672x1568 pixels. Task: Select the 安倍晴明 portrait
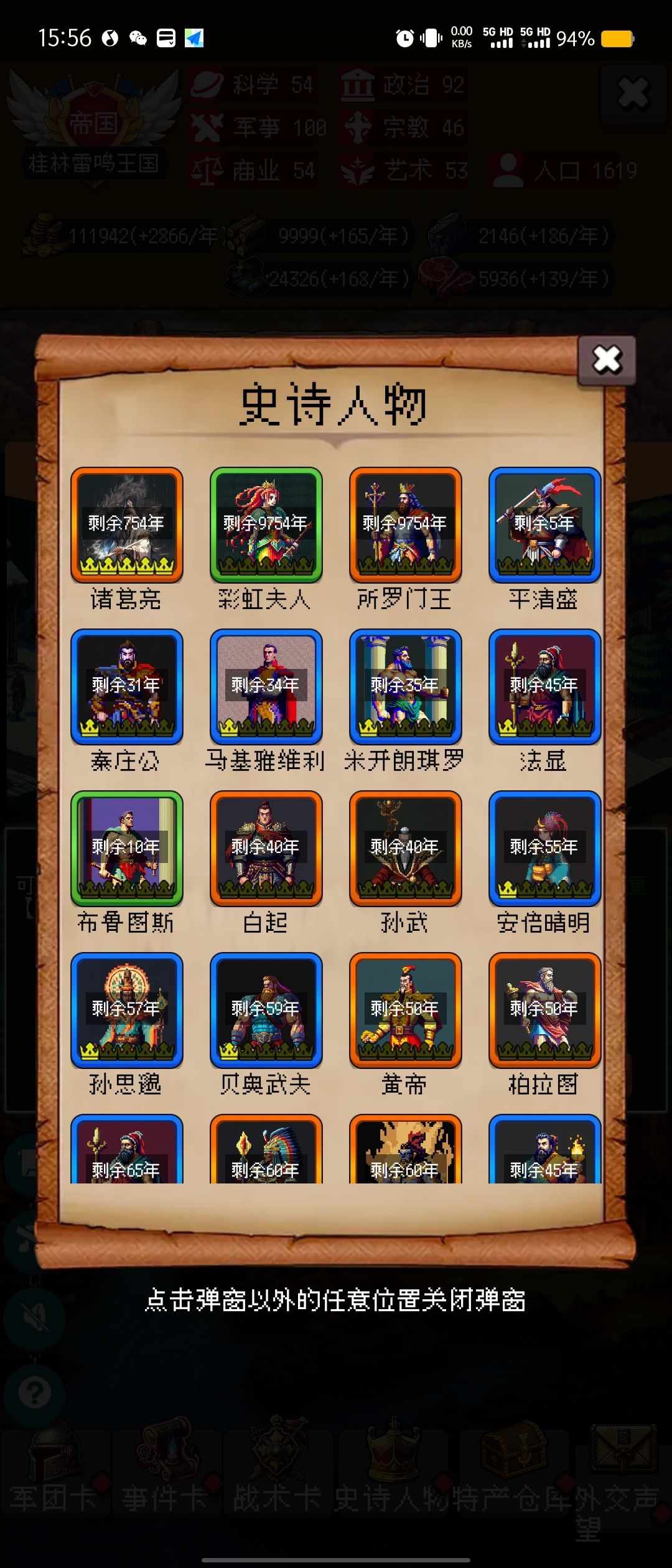tap(545, 849)
